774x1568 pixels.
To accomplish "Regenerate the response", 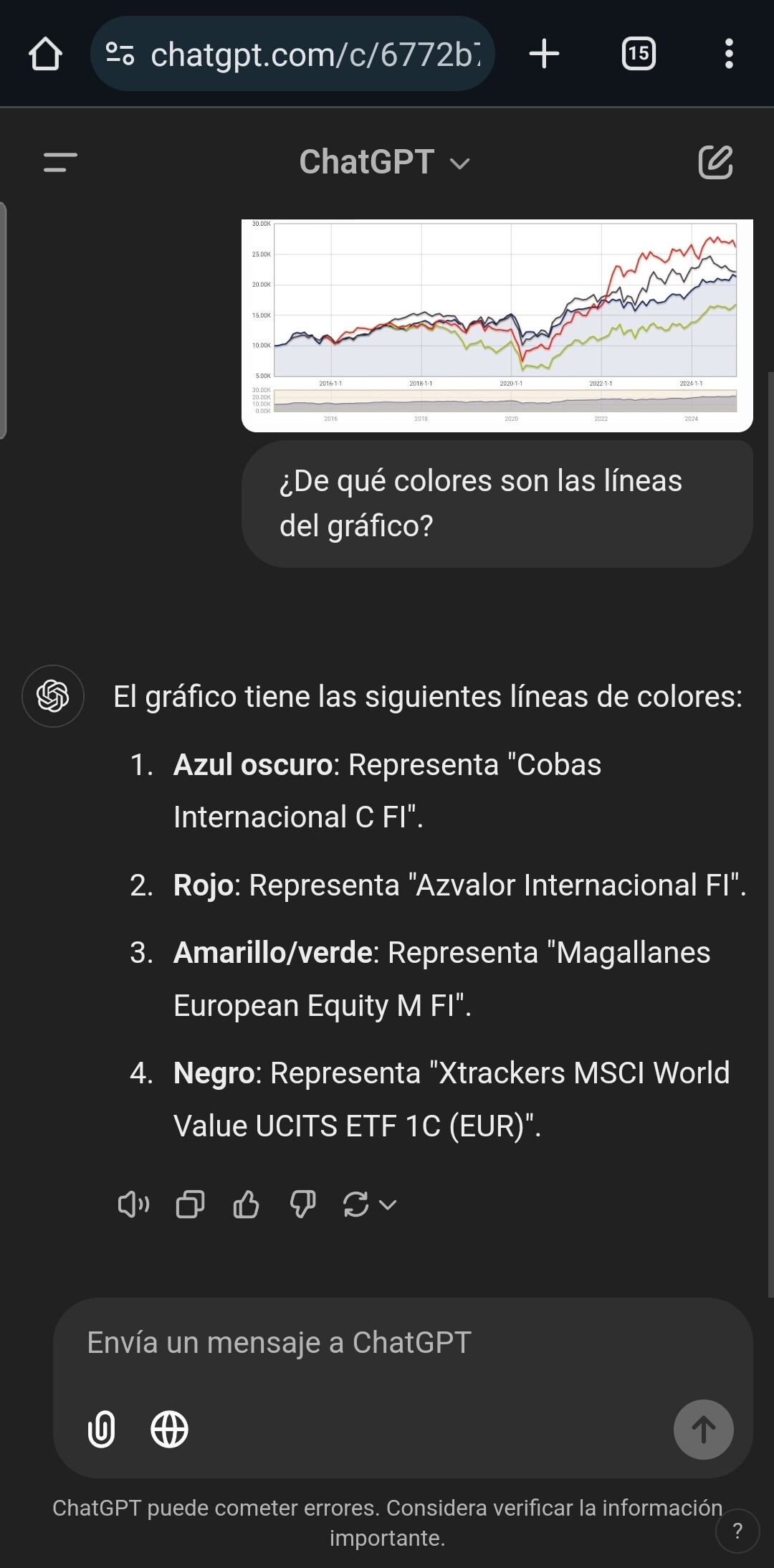I will click(x=369, y=1204).
